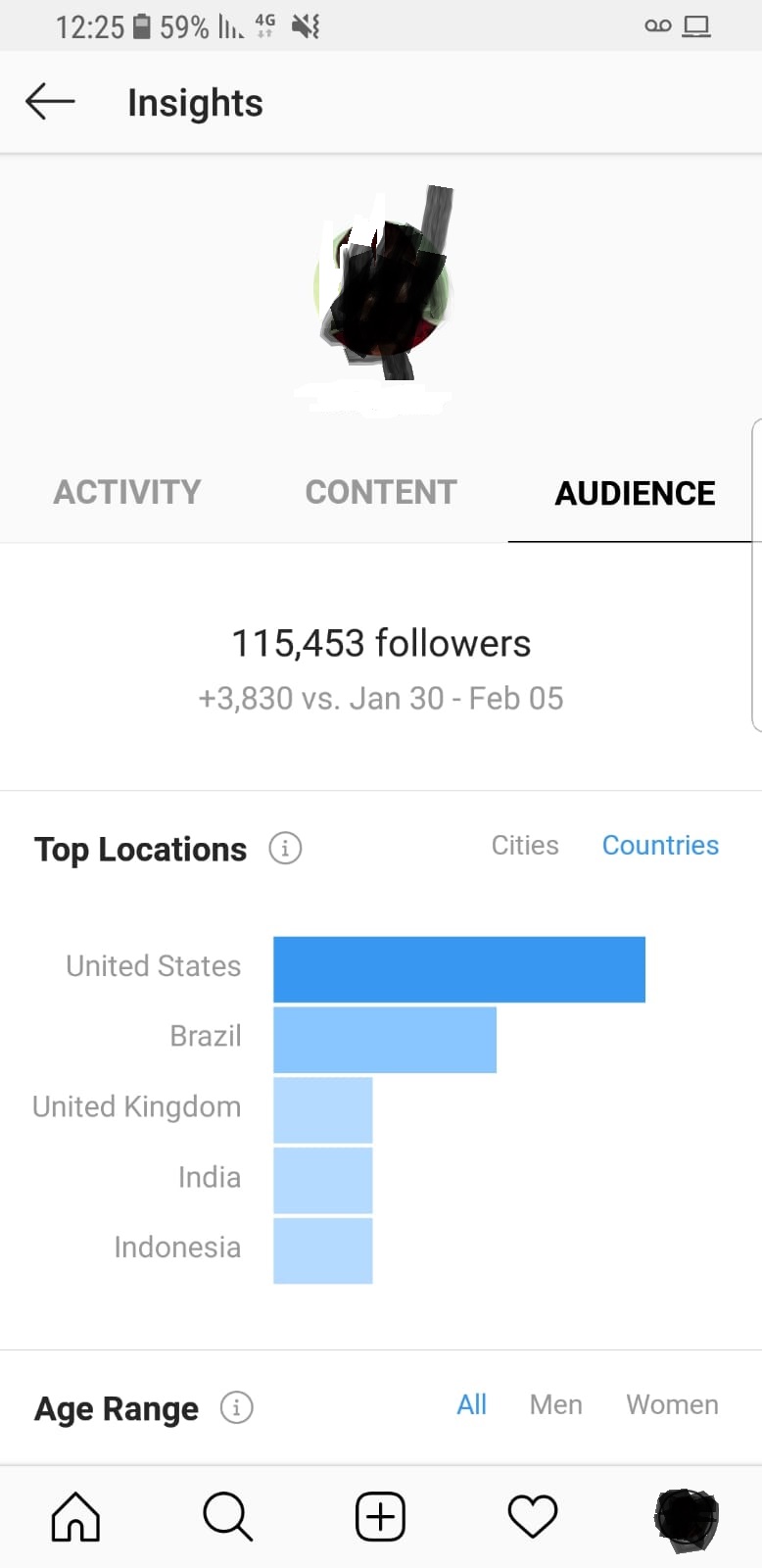Filter Age Range by Men
Image resolution: width=762 pixels, height=1568 pixels.
tap(555, 1404)
